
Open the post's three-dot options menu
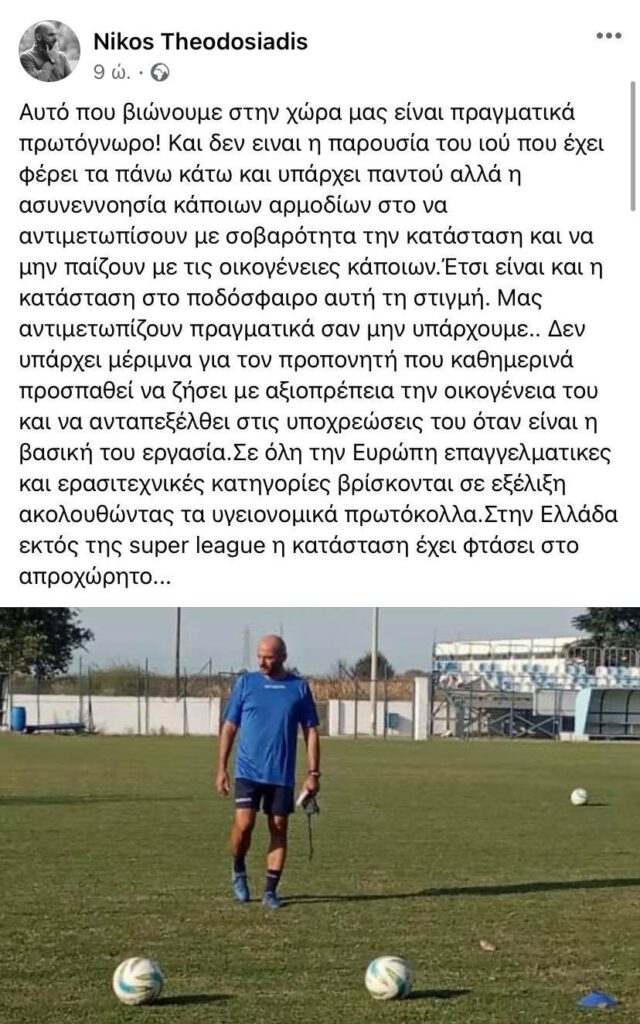pos(608,36)
